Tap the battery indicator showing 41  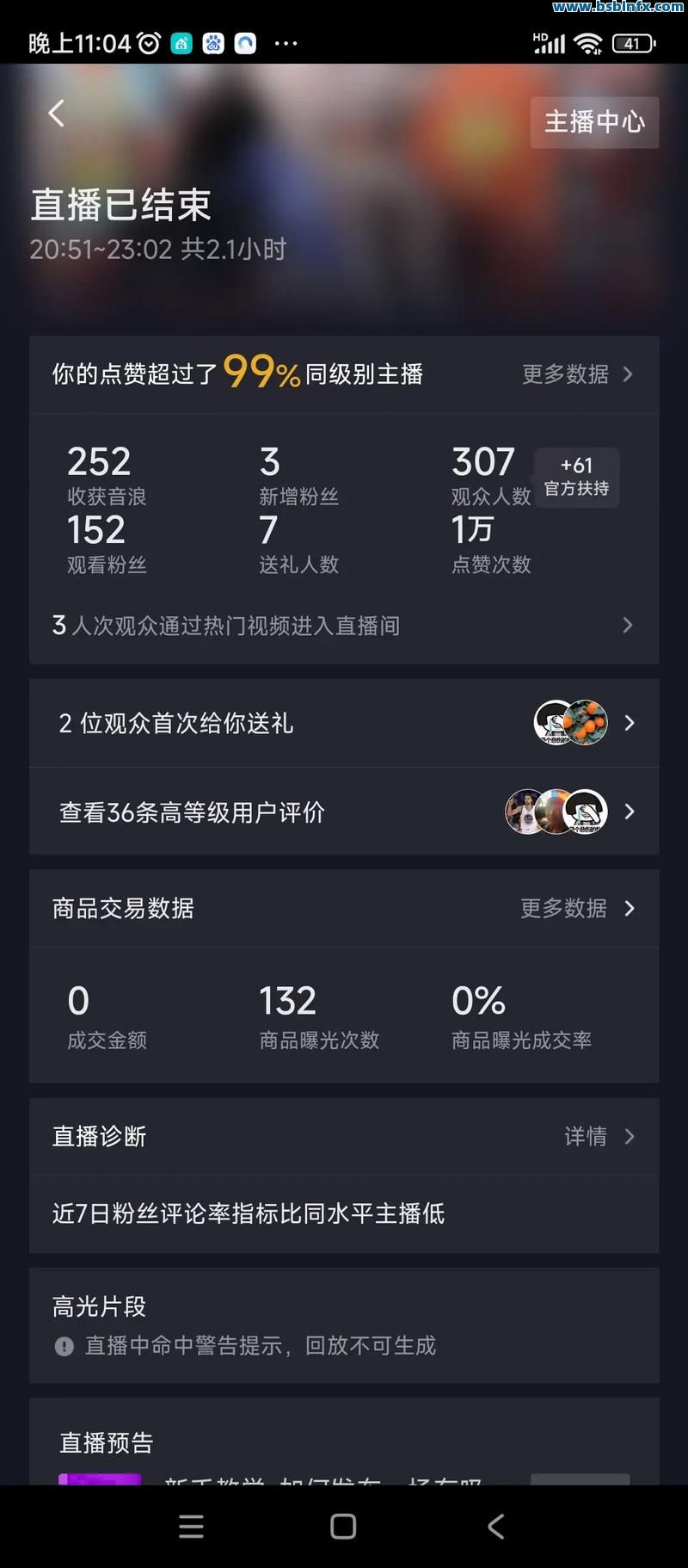[631, 42]
